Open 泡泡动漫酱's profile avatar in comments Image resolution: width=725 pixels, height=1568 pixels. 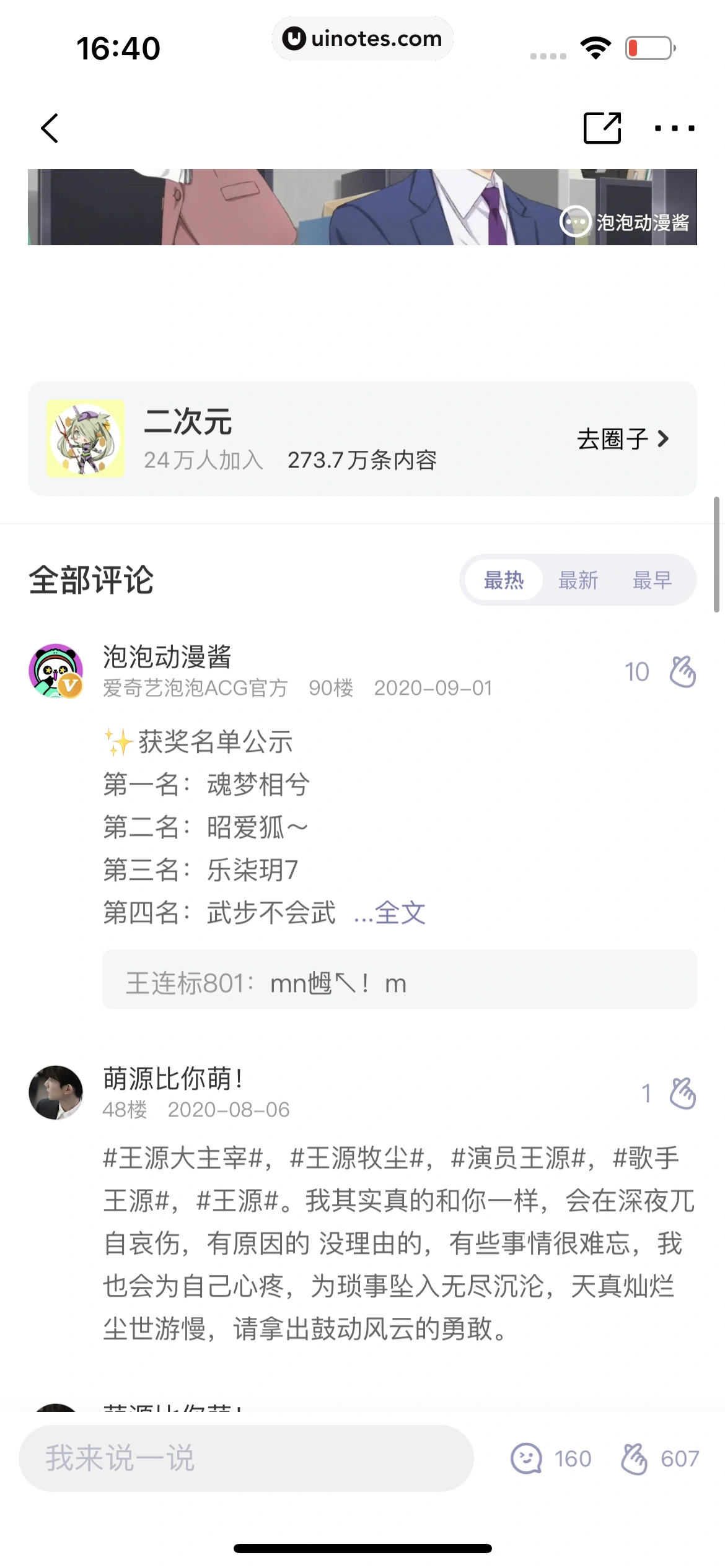point(56,671)
